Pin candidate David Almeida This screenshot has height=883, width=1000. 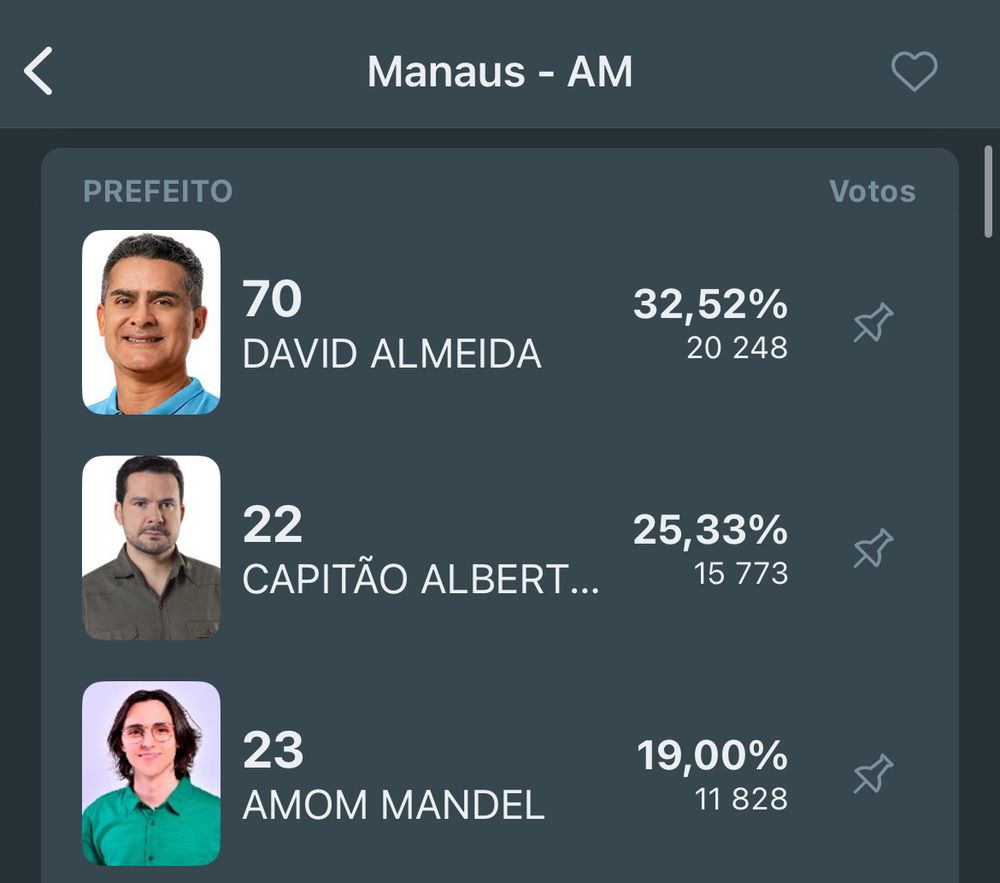(x=872, y=323)
